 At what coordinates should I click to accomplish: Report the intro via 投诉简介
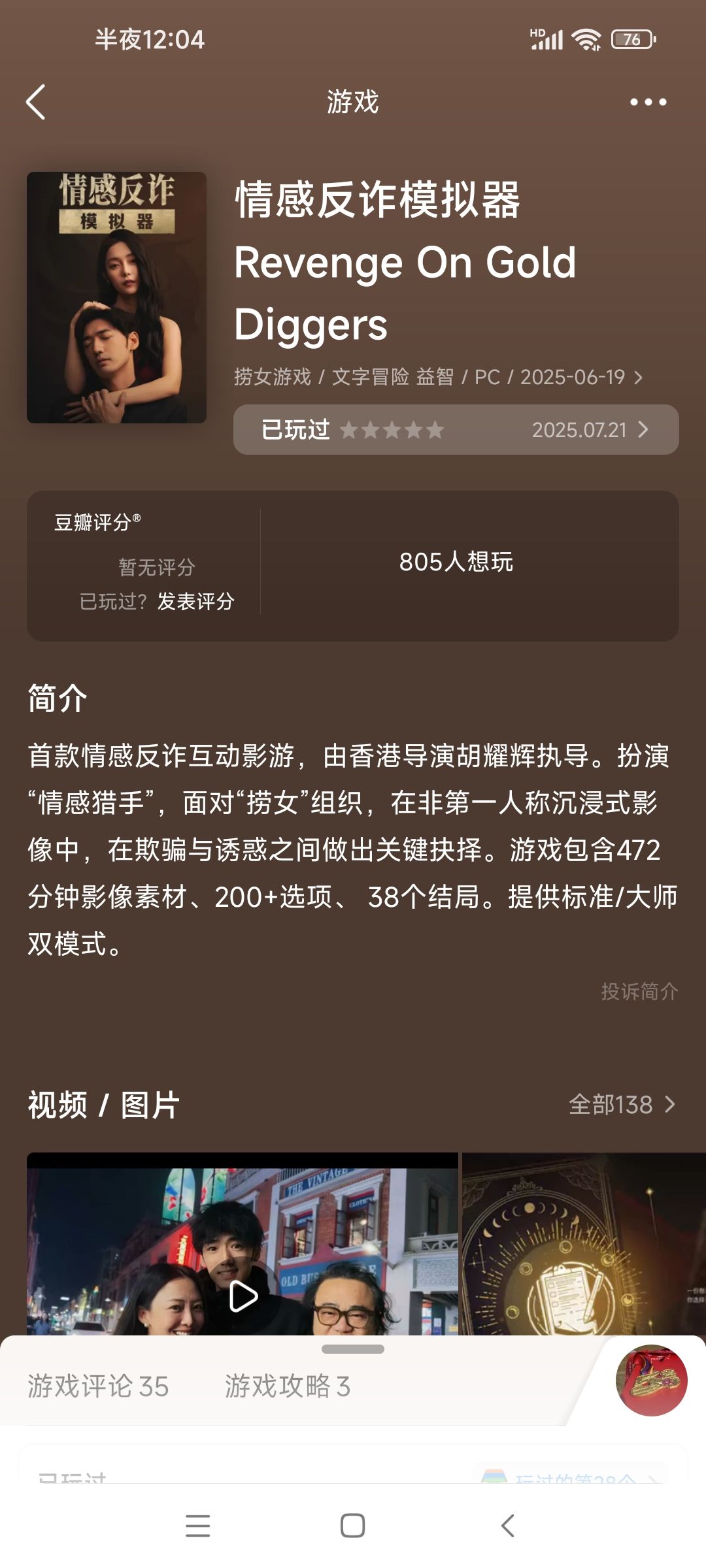639,991
